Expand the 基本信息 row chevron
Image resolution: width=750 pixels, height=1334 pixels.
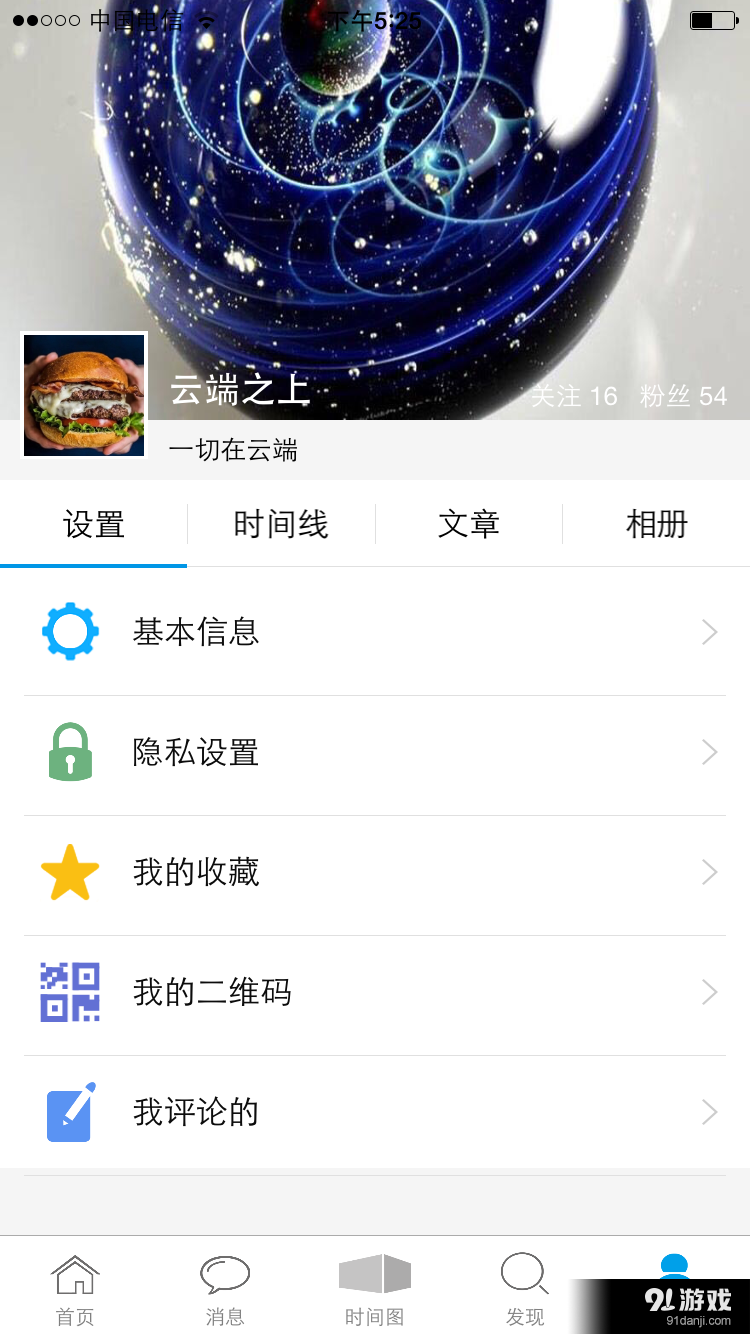click(710, 631)
